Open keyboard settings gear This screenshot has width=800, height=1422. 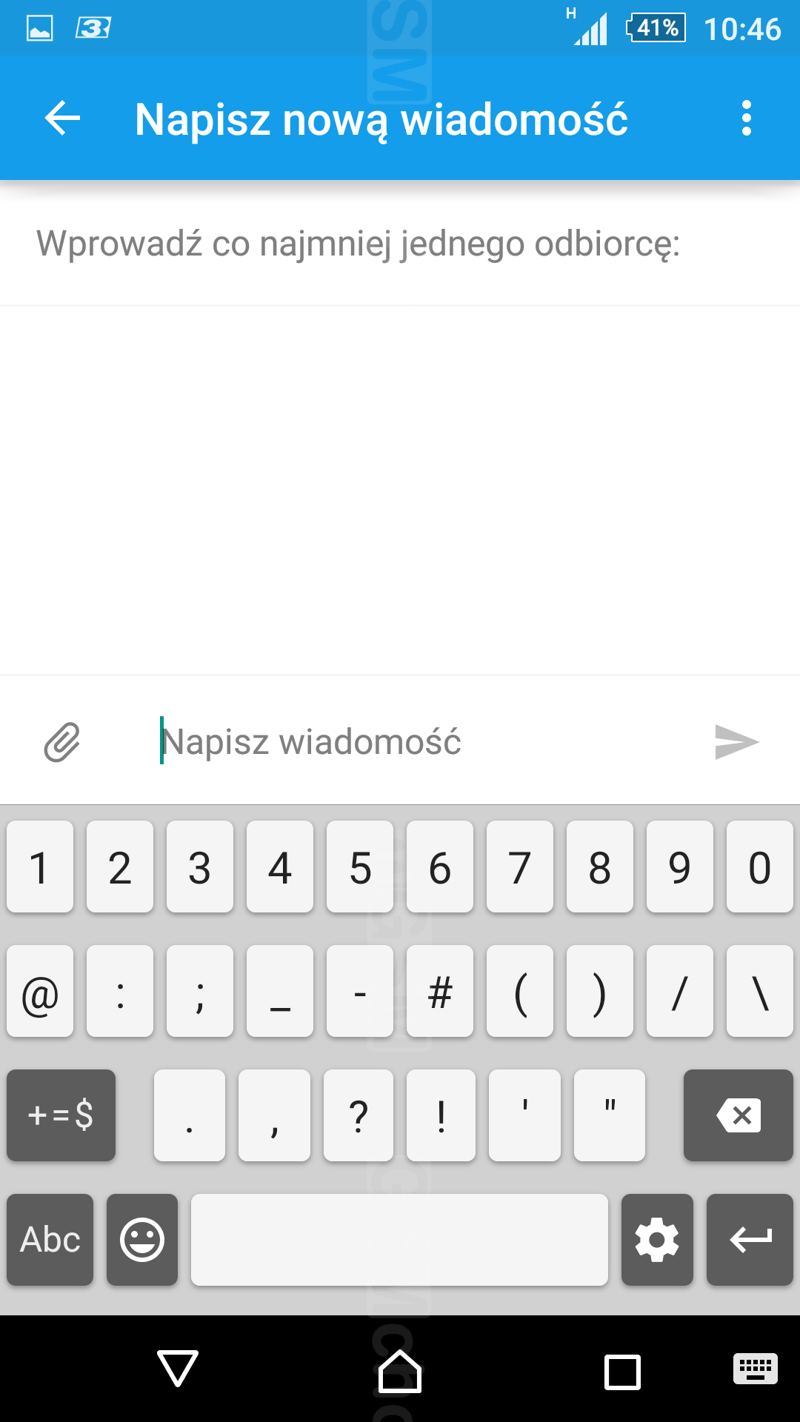tap(657, 1239)
